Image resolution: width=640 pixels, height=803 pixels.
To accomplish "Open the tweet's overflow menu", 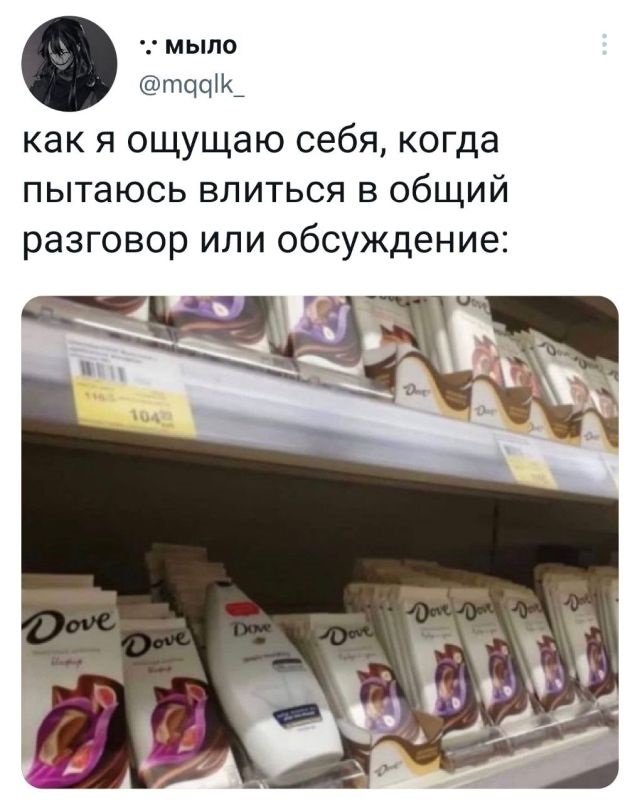I will click(602, 47).
